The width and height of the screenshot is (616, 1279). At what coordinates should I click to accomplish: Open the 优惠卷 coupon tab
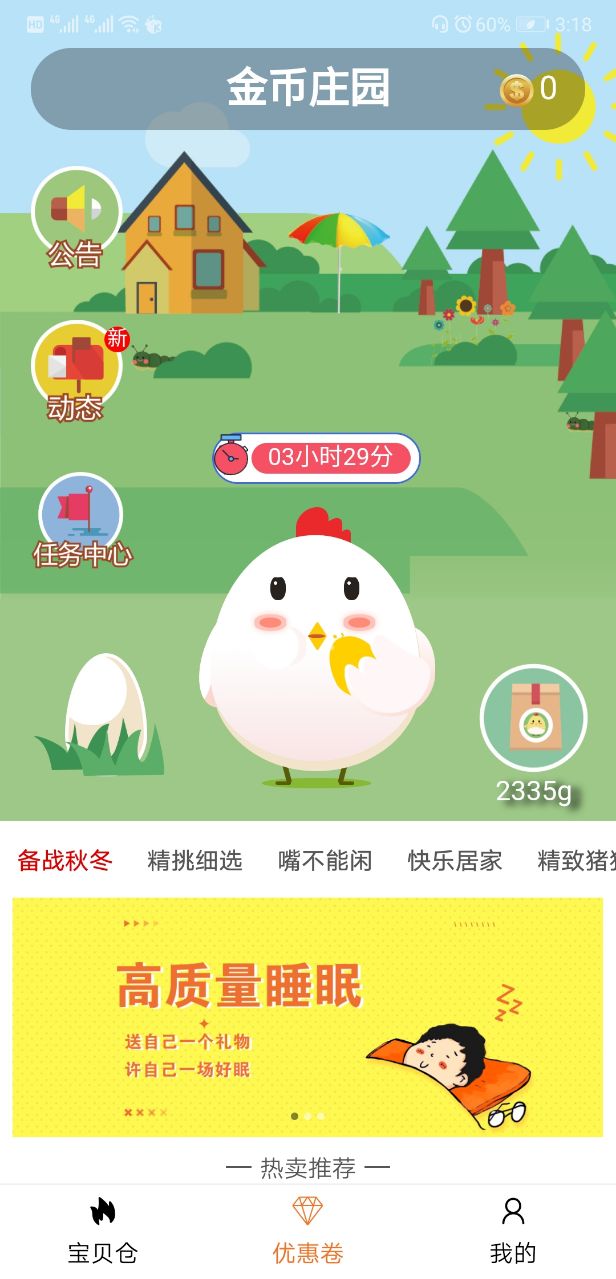(x=308, y=1232)
